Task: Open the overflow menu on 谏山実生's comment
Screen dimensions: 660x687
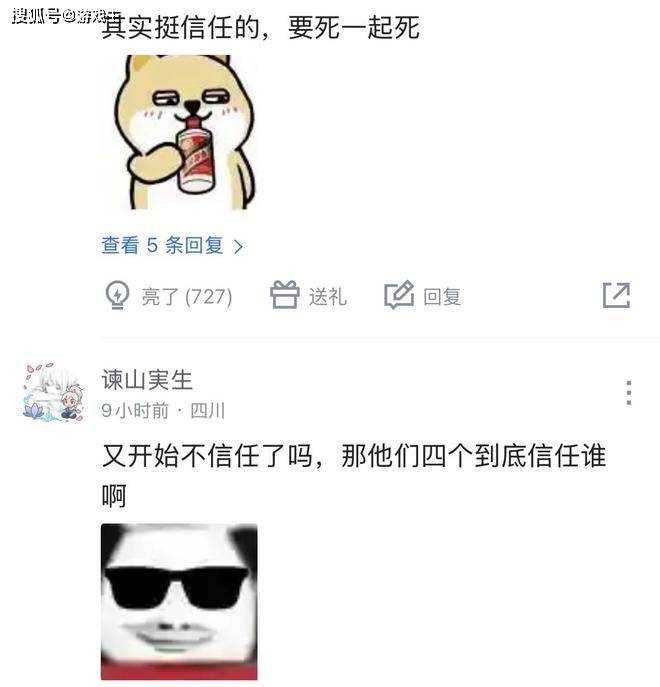Action: pos(628,392)
